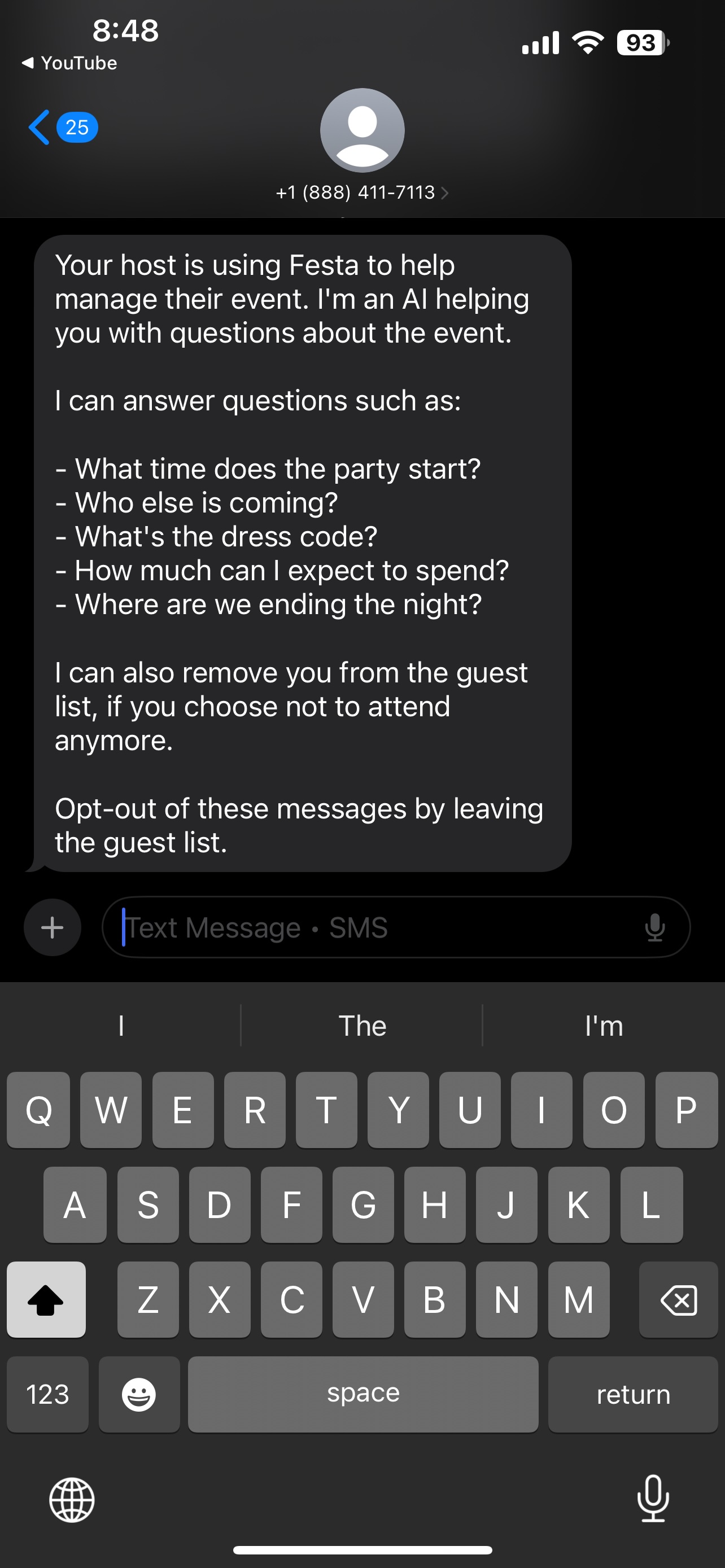Tap the space bar
725x1568 pixels.
pyautogui.click(x=363, y=1394)
